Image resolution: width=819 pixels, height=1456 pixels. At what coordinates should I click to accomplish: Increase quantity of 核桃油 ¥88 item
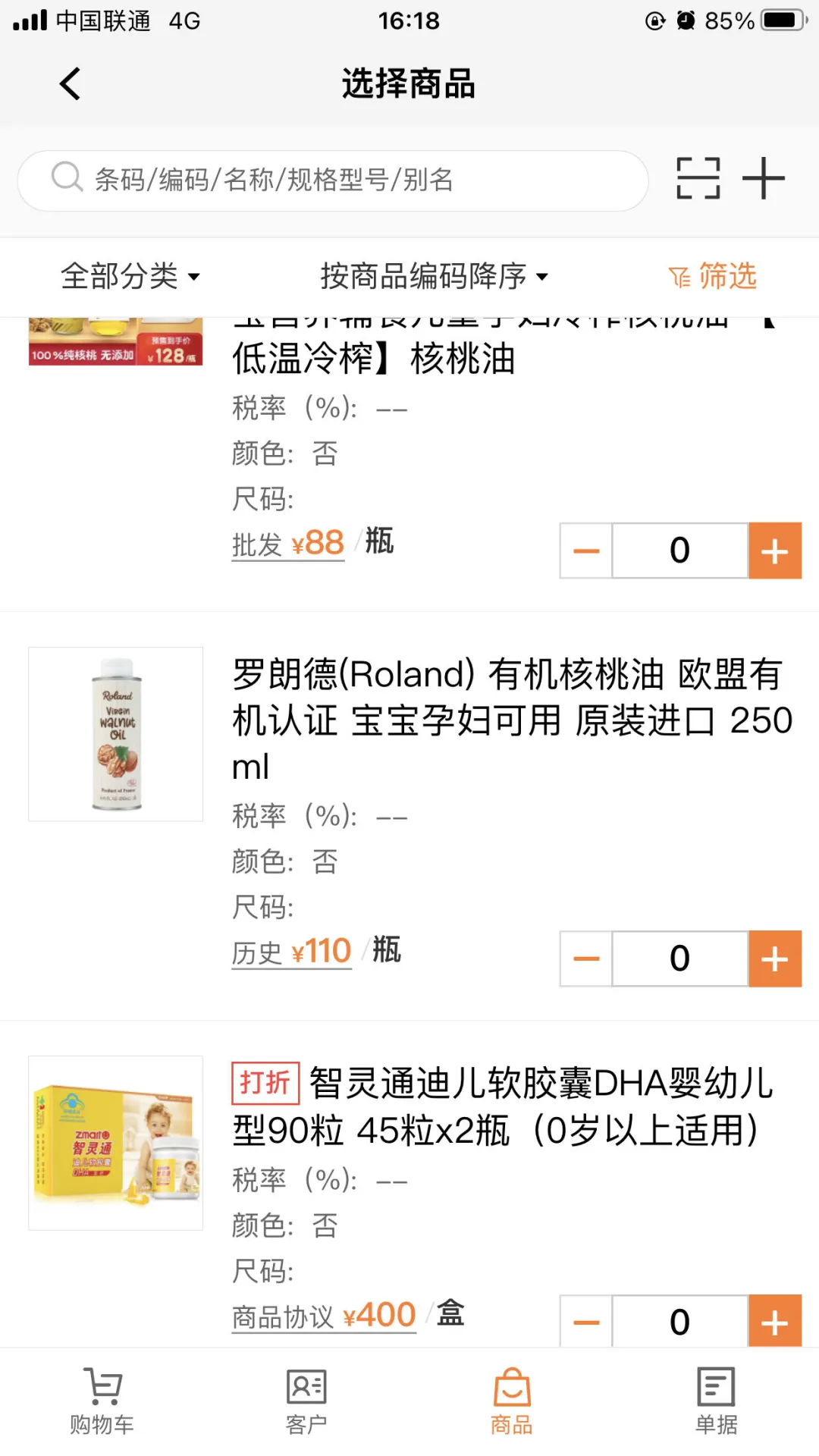click(x=775, y=551)
